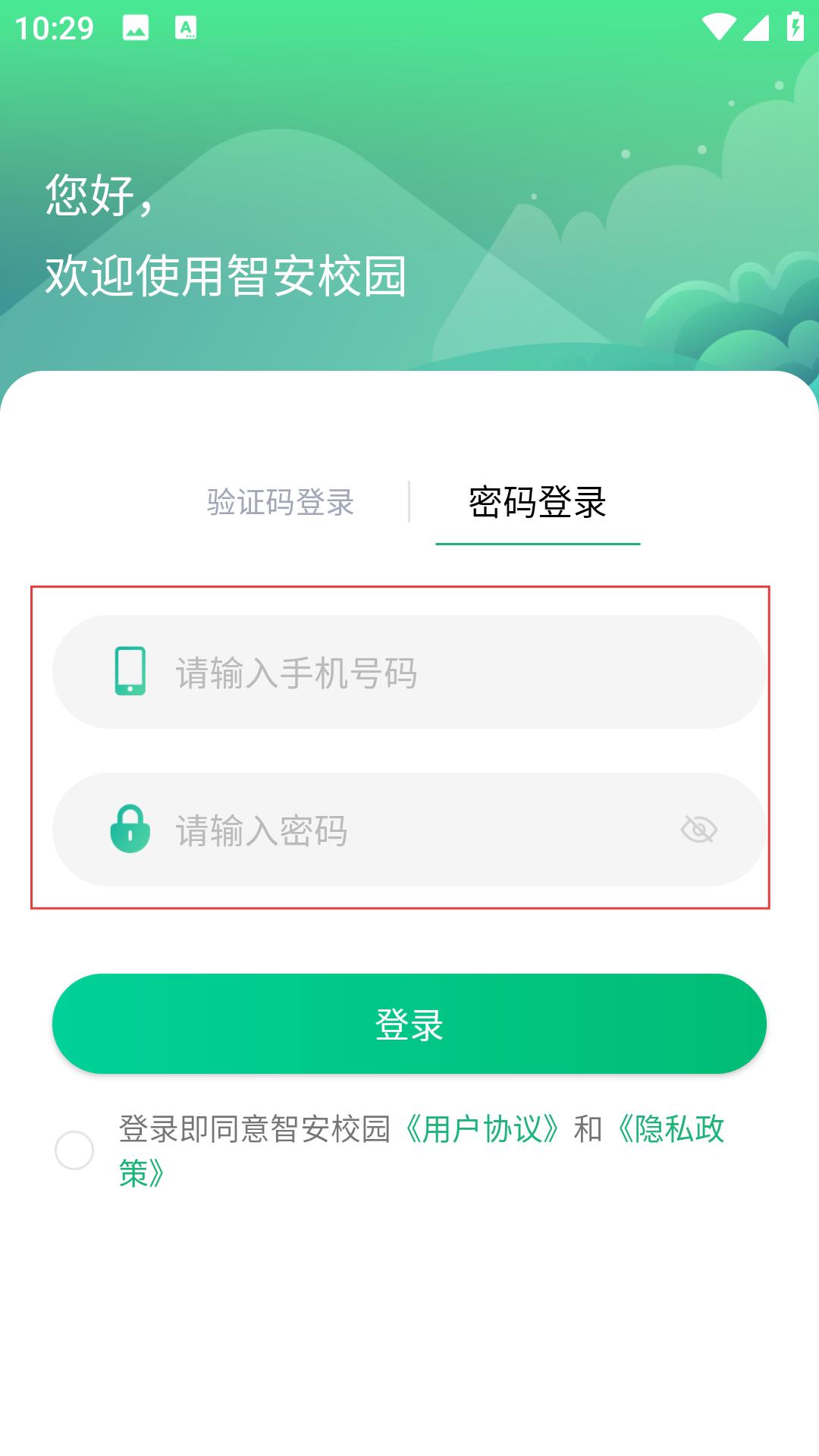This screenshot has height=1456, width=819.
Task: Open the 《用户协议》 link
Action: (482, 1129)
